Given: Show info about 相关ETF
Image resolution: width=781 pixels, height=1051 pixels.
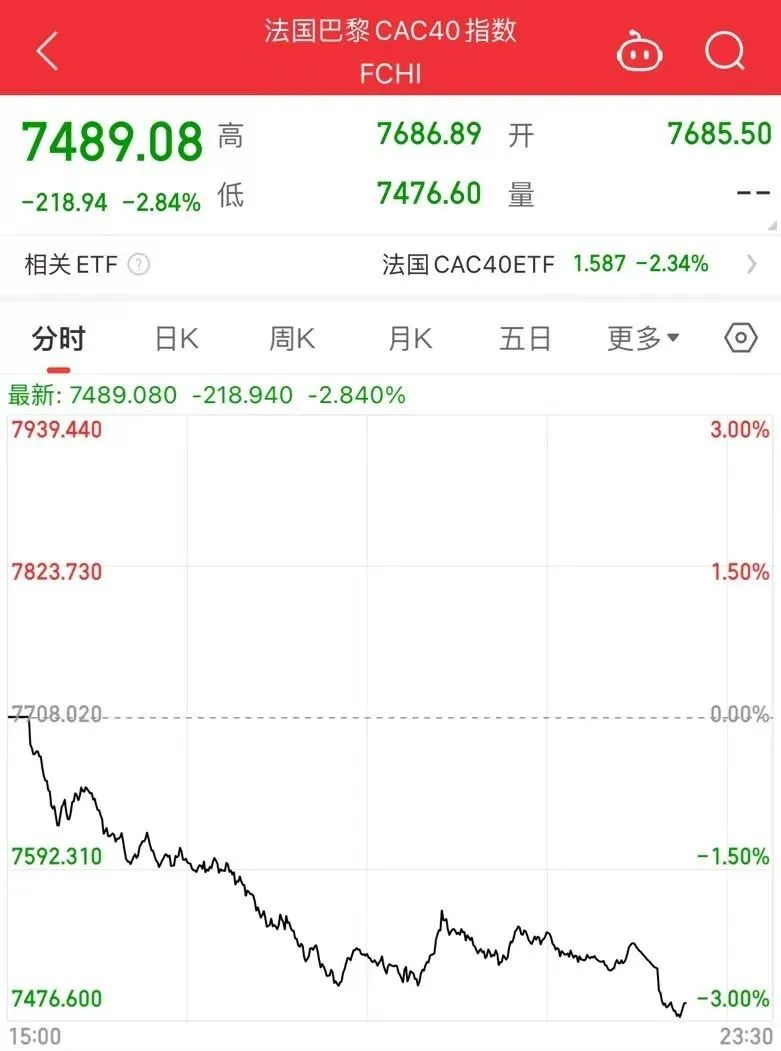Looking at the screenshot, I should point(140,265).
